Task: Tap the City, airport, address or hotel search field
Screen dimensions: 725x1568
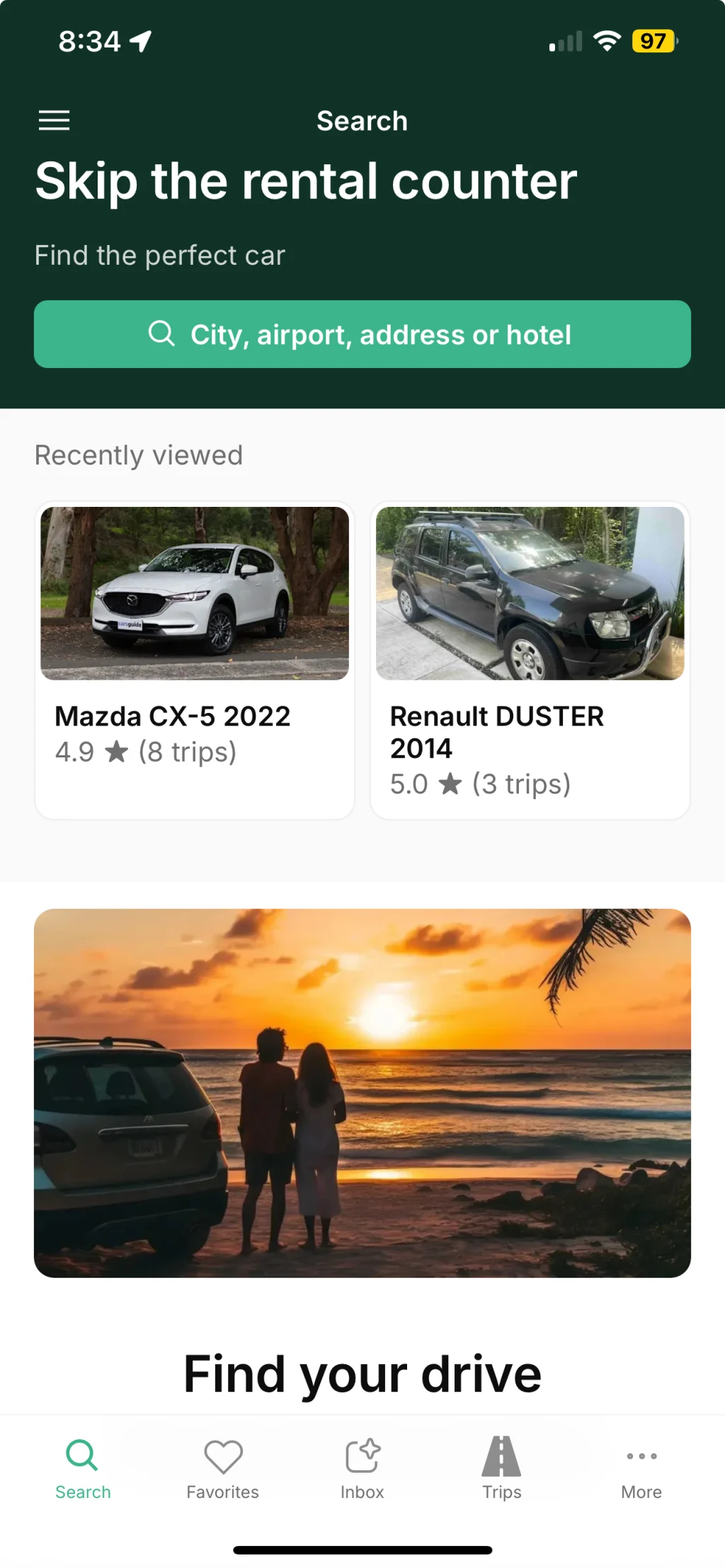Action: (x=362, y=334)
